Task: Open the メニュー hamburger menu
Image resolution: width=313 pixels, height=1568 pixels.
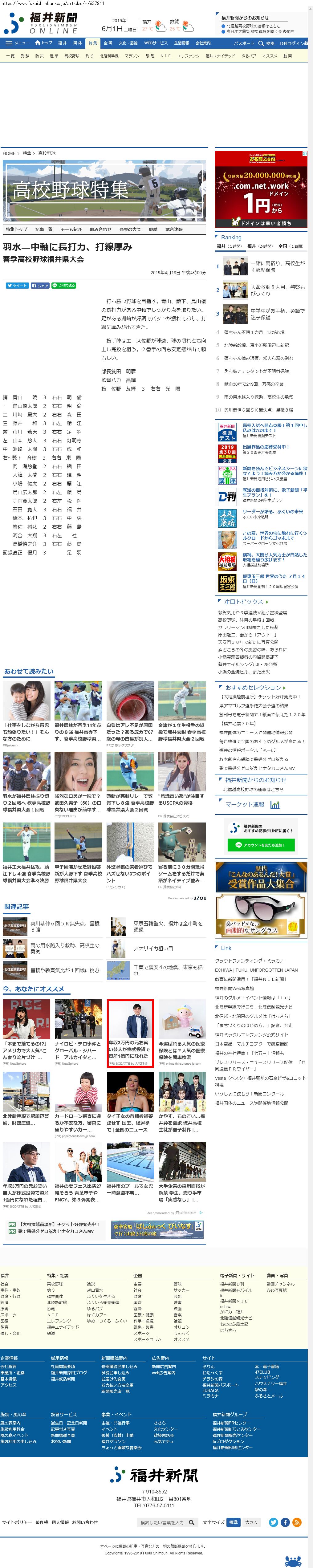Action: pos(17,43)
